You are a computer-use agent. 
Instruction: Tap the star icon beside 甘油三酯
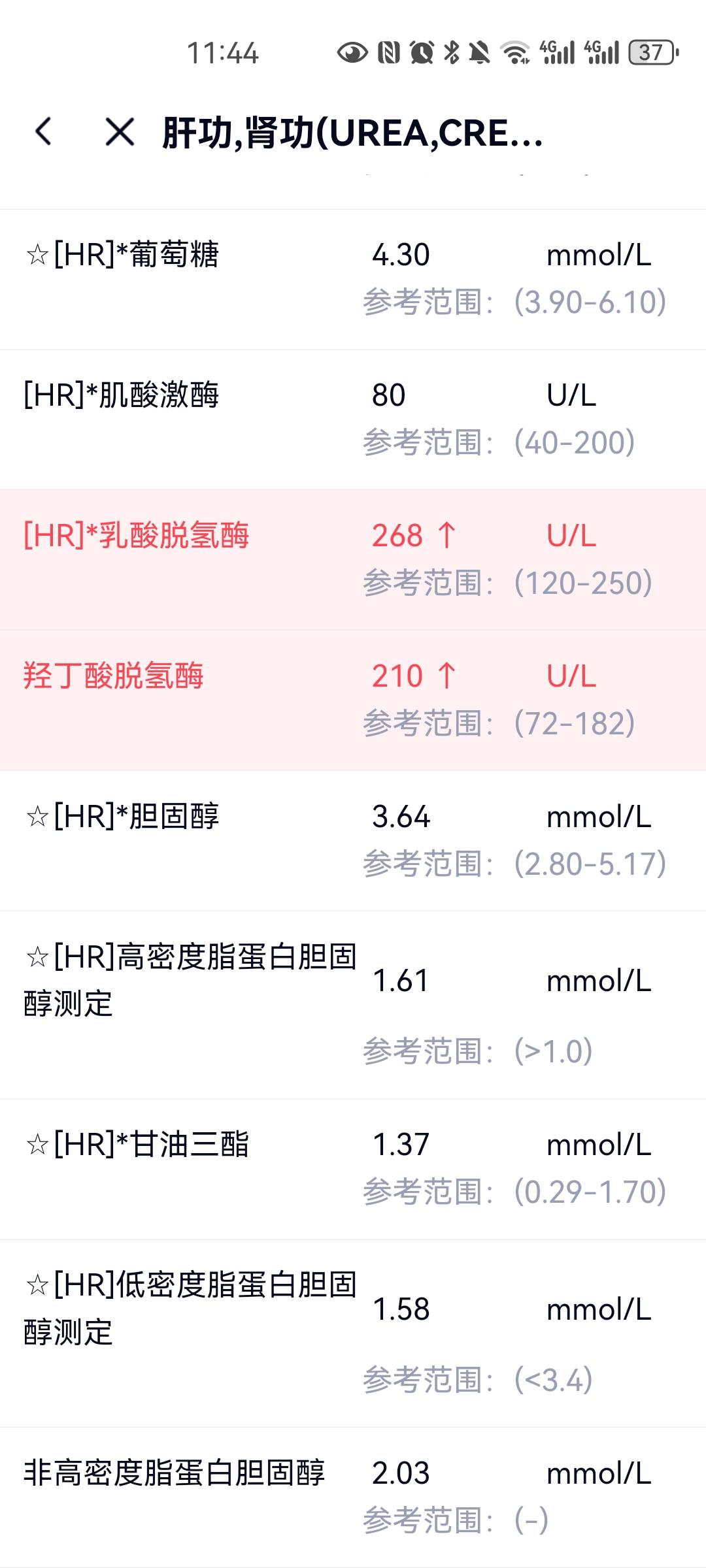37,1143
